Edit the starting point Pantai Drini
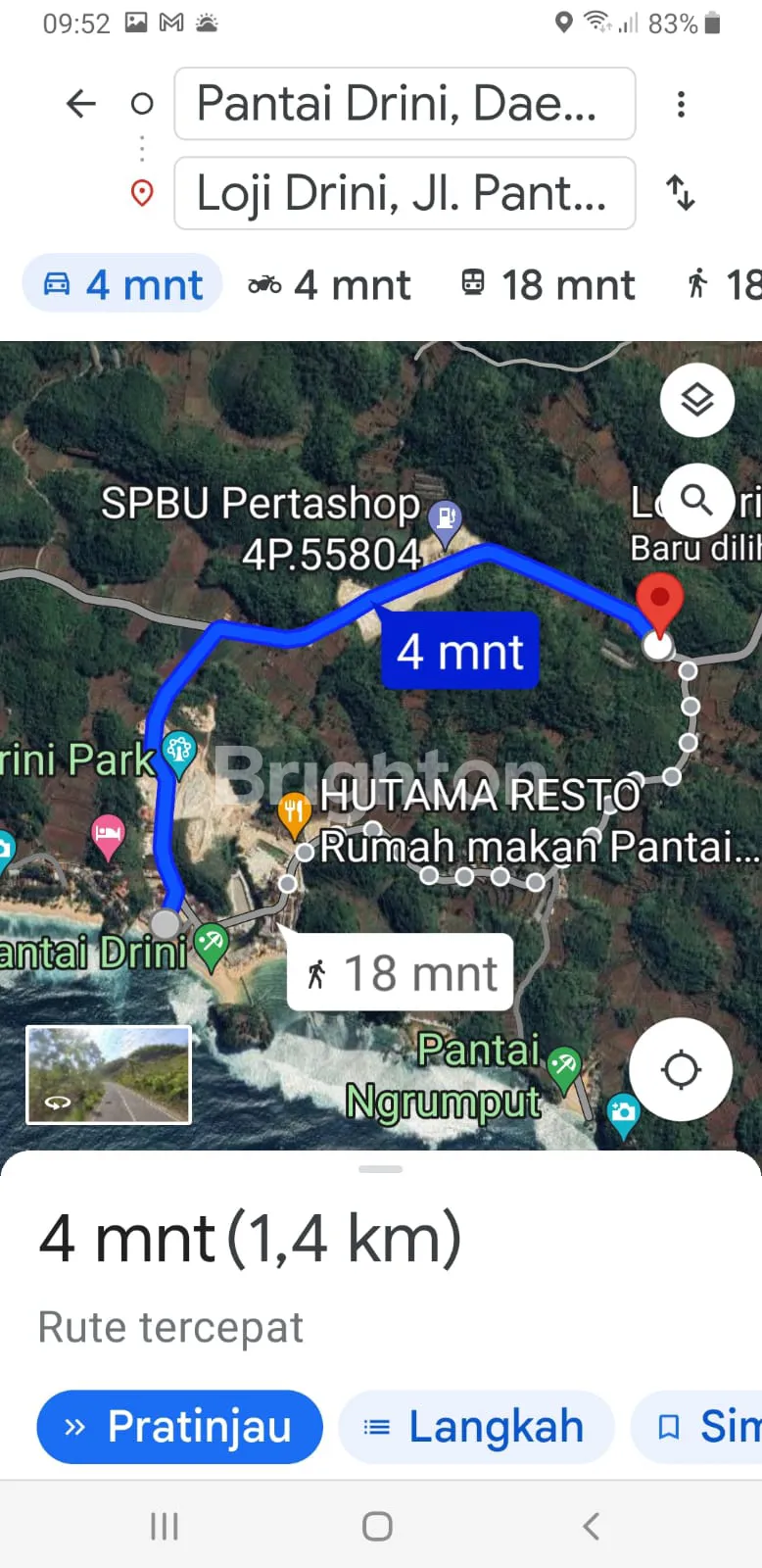Viewport: 762px width, 1568px height. tap(405, 104)
